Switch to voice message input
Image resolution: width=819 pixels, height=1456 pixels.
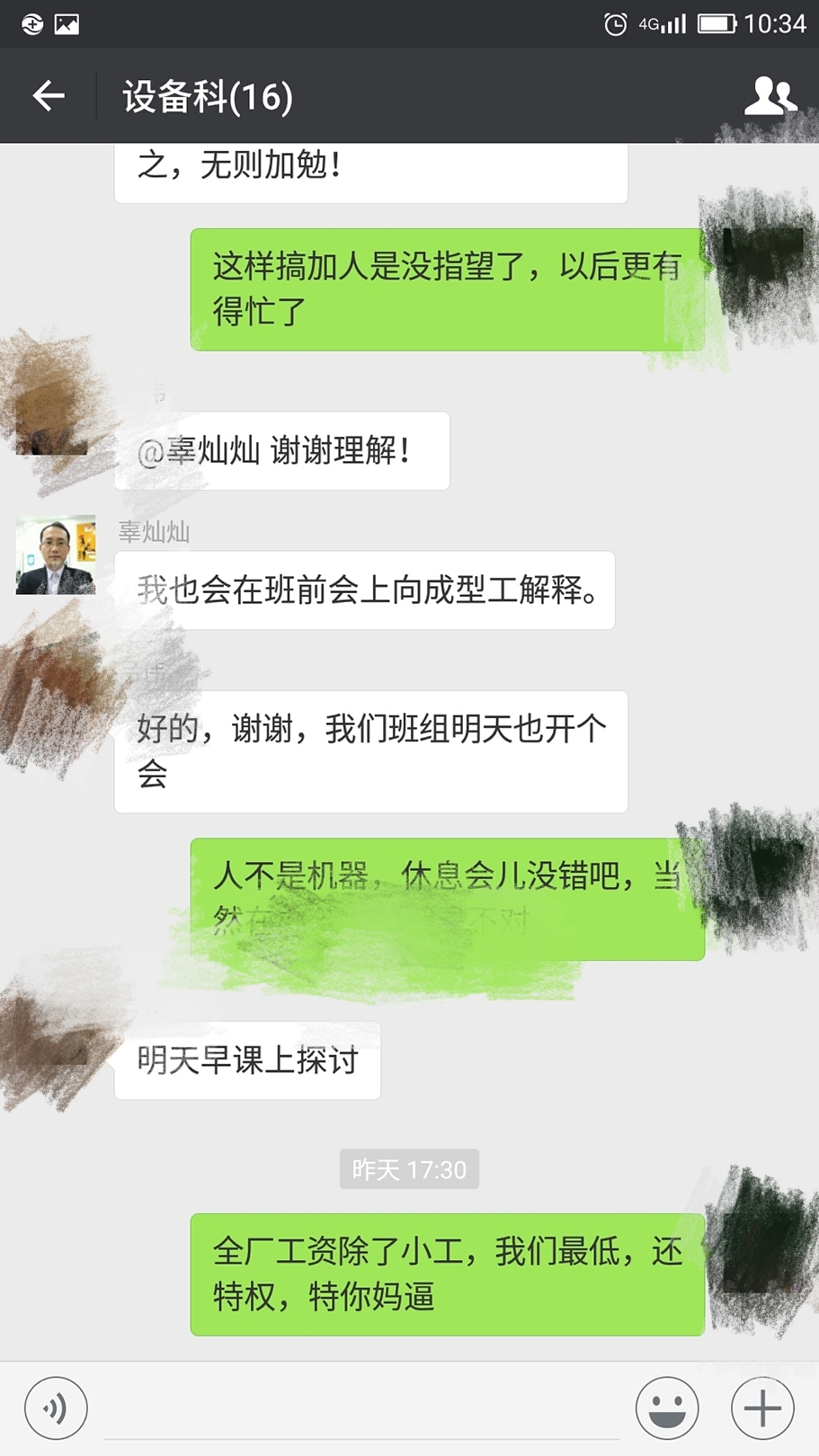[x=56, y=1408]
